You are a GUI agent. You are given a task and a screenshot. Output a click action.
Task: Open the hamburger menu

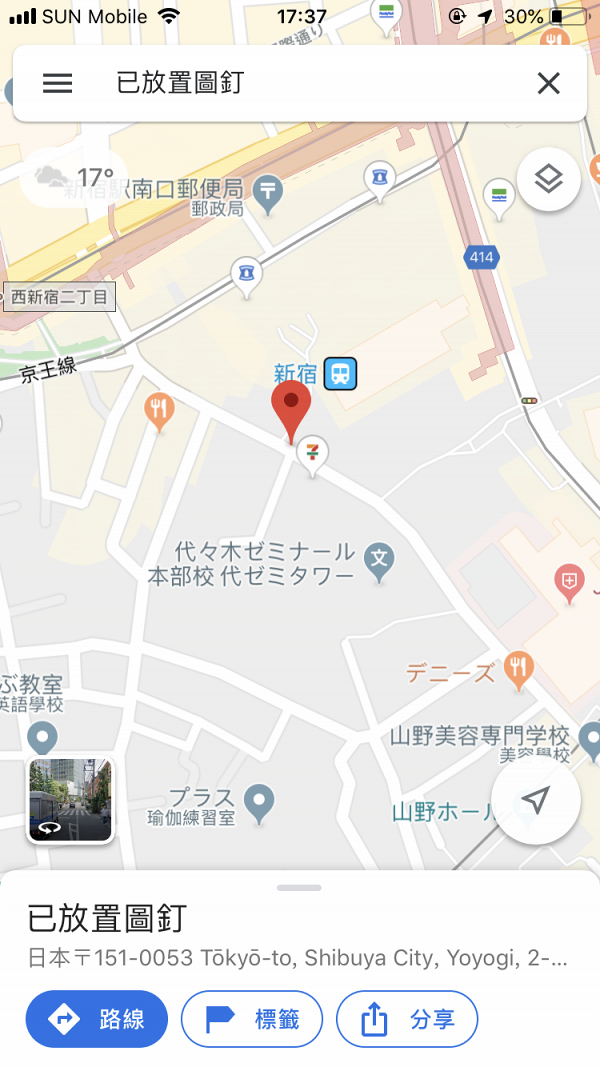click(x=57, y=83)
